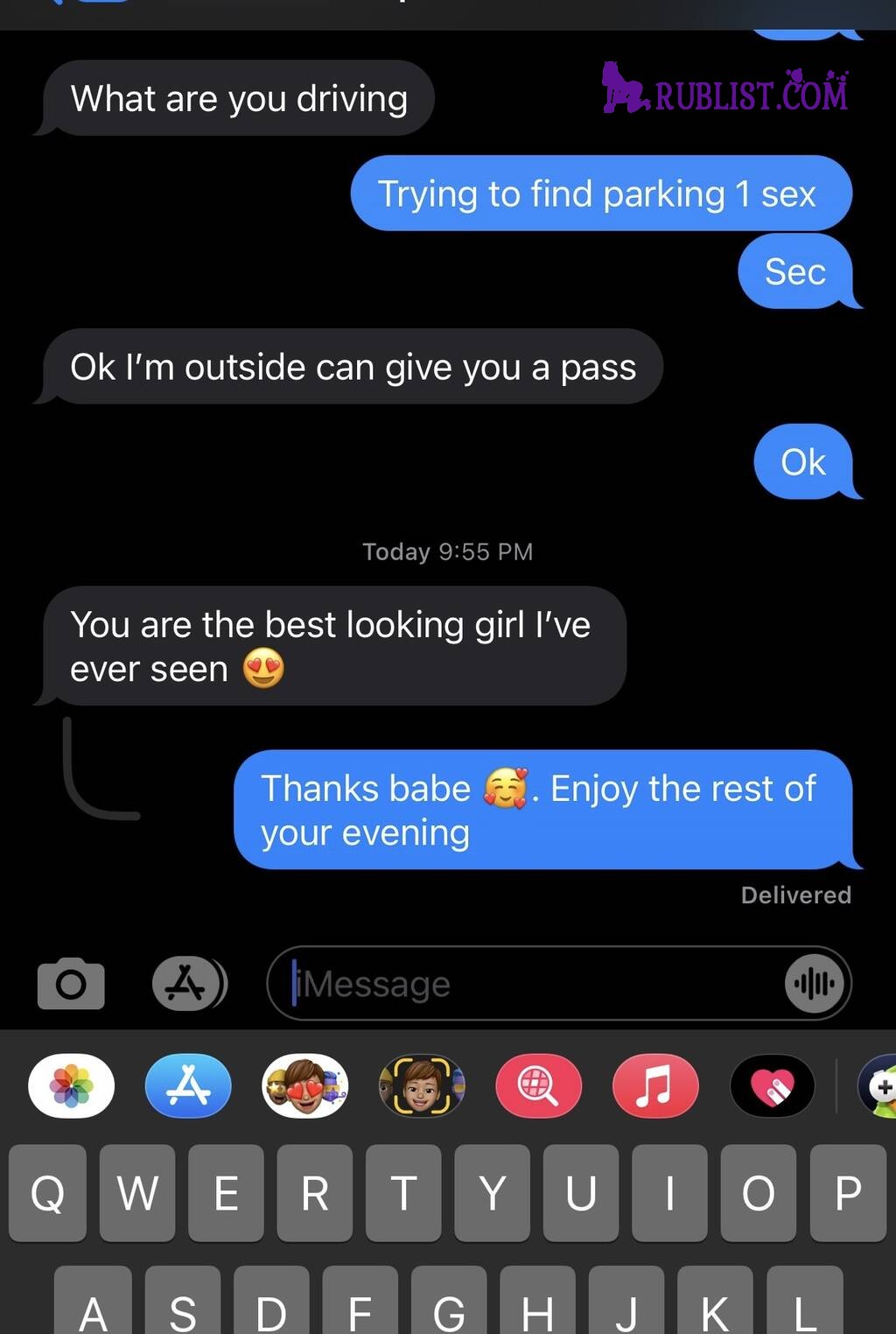Open Memoji stickers with heart eyes
This screenshot has width=896, height=1334.
[x=304, y=1086]
